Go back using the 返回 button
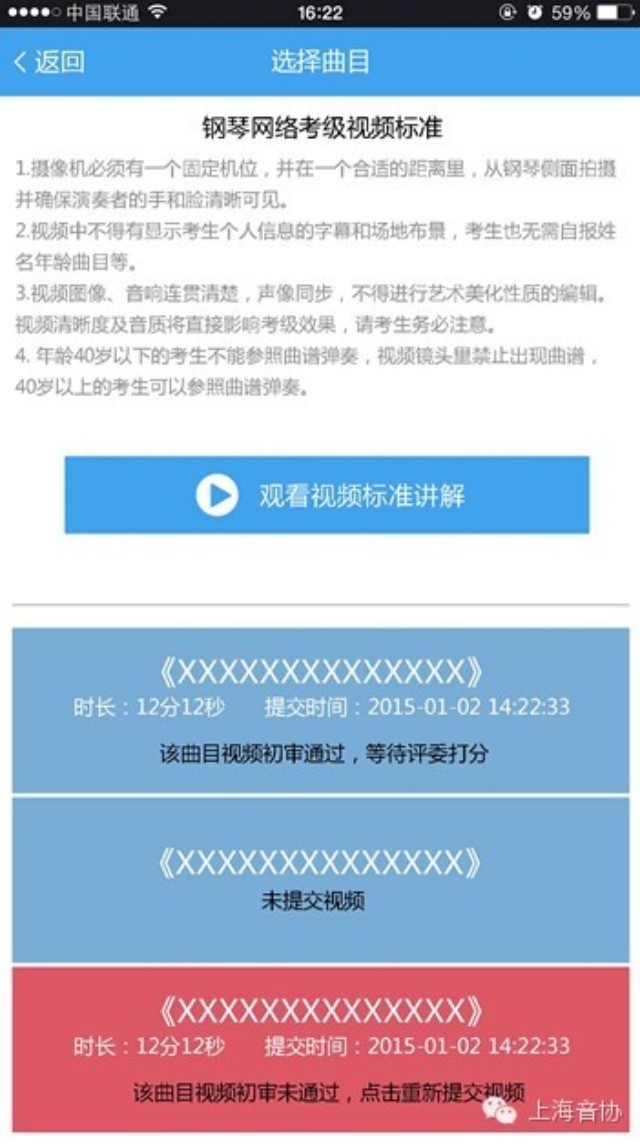 click(x=49, y=61)
